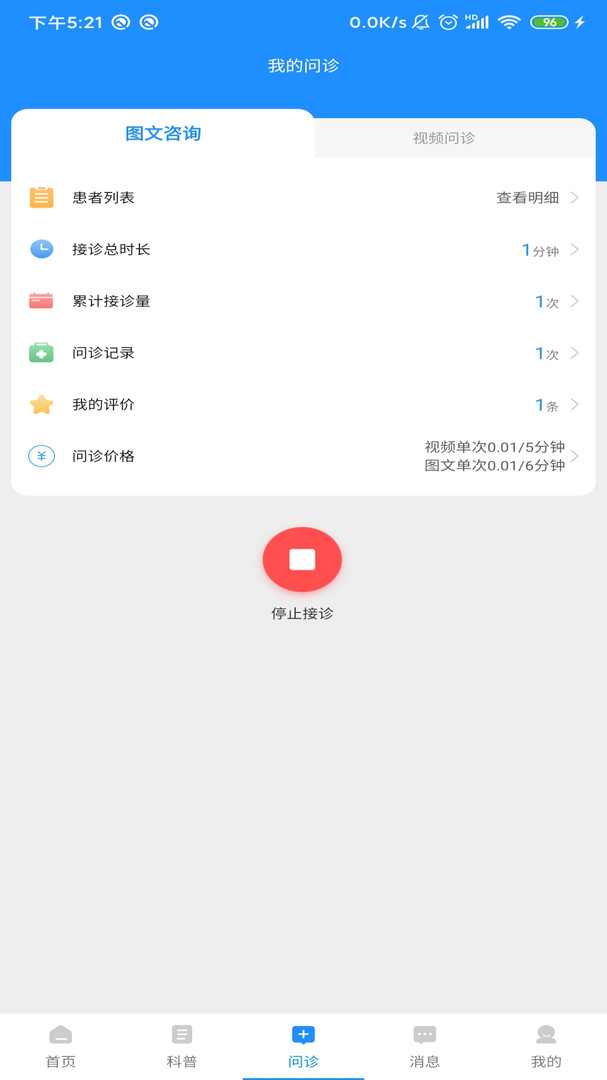Go to the 我的 profile tab
Image resolution: width=607 pixels, height=1080 pixels.
(x=546, y=1047)
